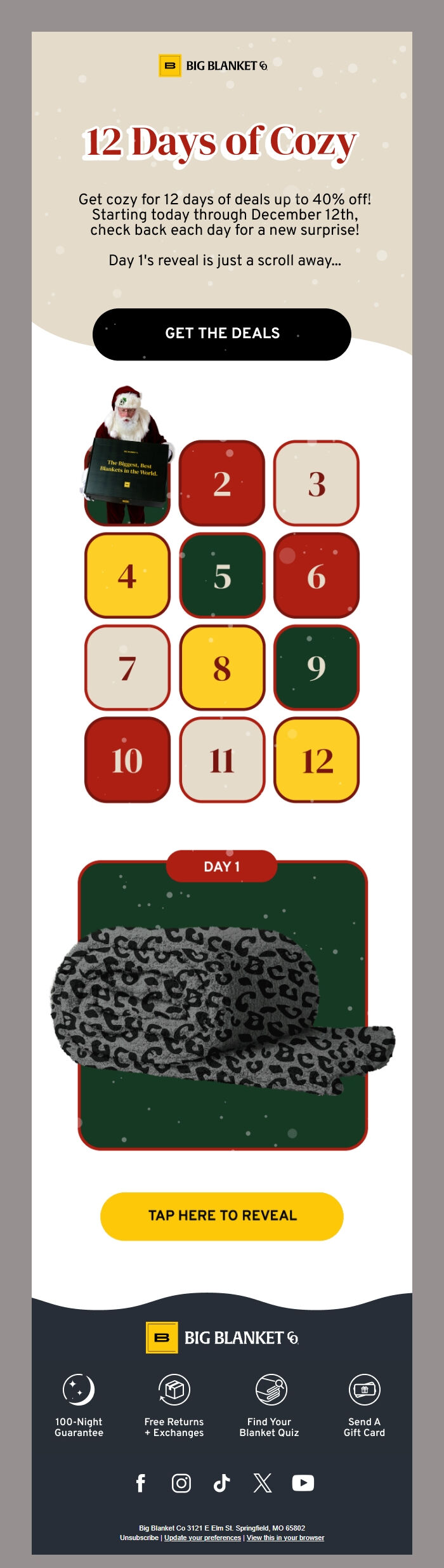Open the Day 1 blanket card
Screen dimensions: 444x1568
click(x=222, y=1009)
